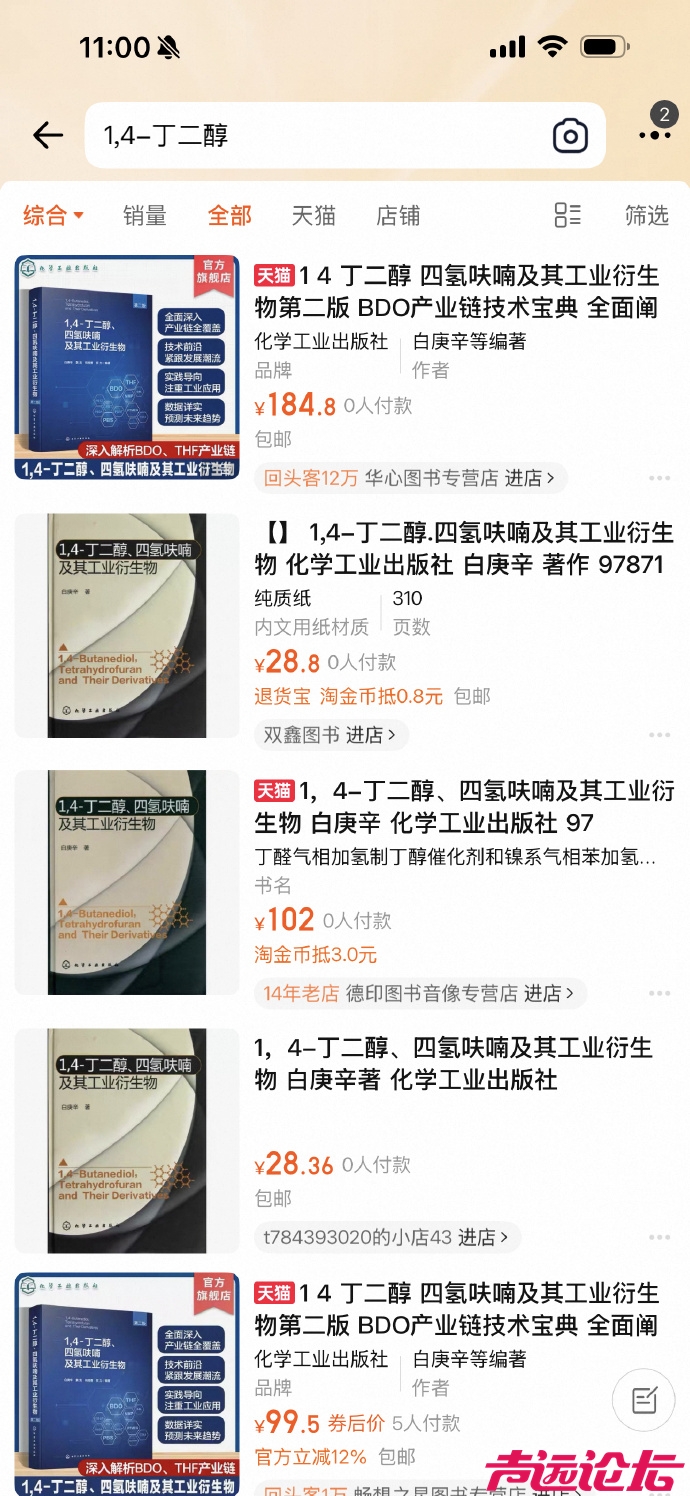Open camera image search
Image resolution: width=690 pixels, height=1496 pixels.
pyautogui.click(x=570, y=135)
